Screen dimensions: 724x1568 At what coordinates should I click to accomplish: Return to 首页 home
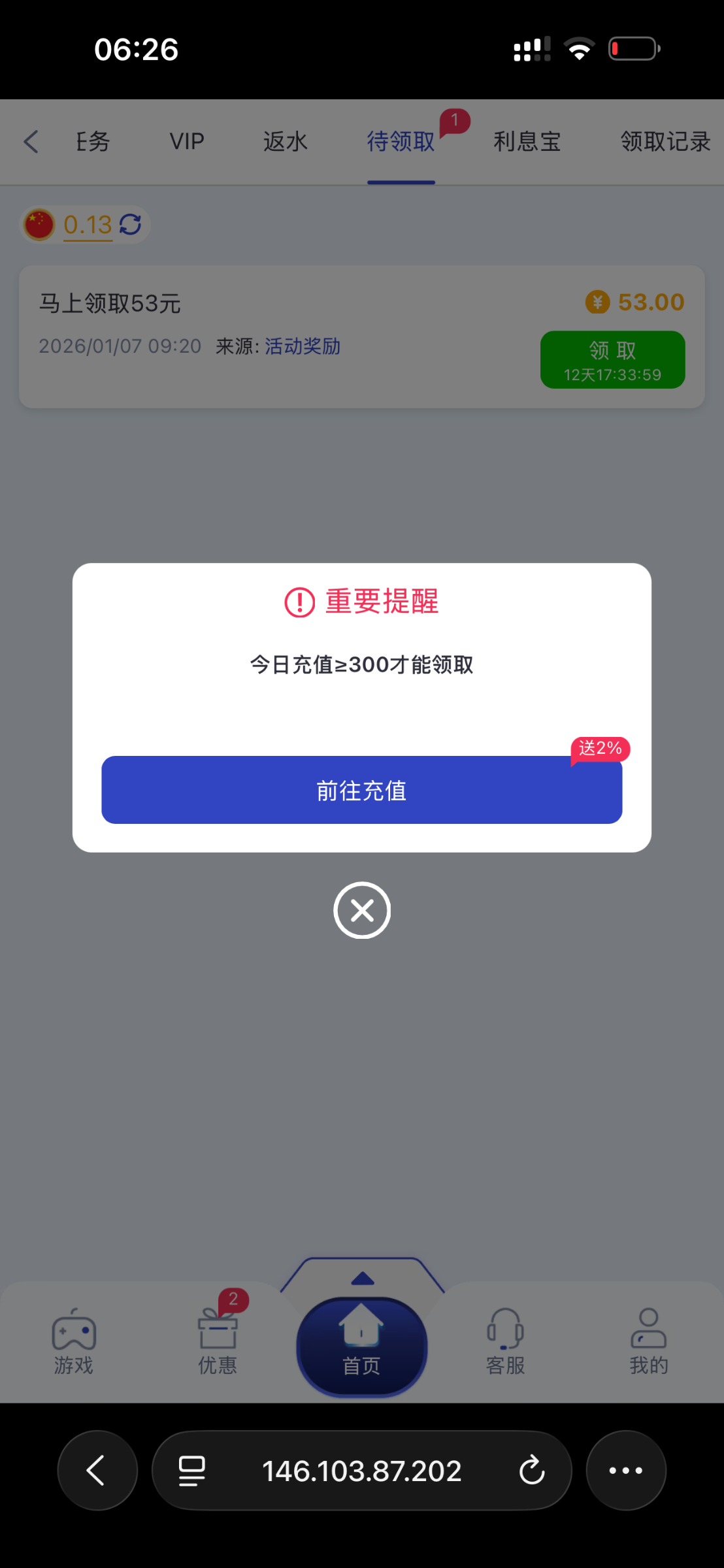pyautogui.click(x=361, y=1346)
